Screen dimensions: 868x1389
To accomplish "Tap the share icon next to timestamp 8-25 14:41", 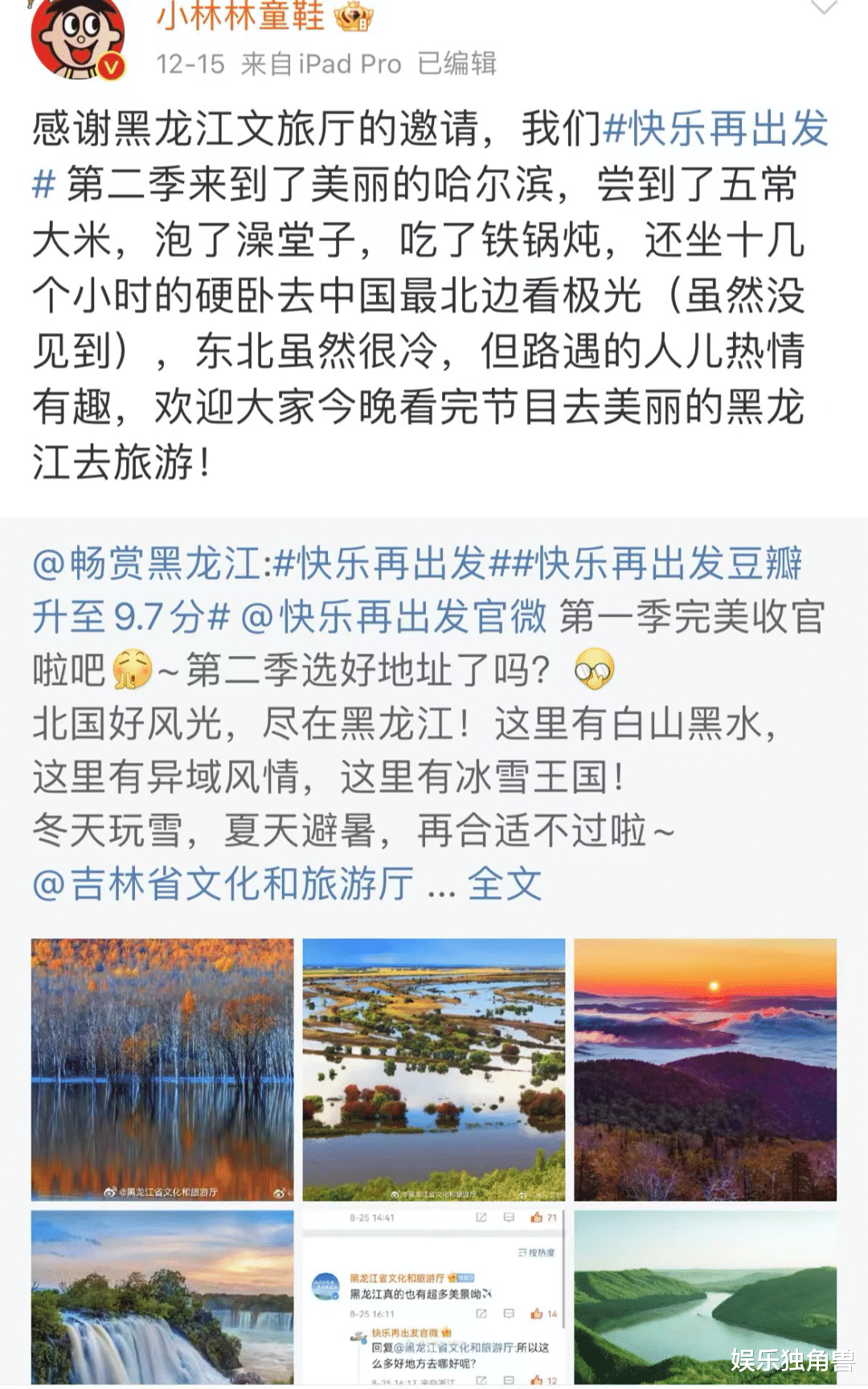I will tap(482, 1218).
